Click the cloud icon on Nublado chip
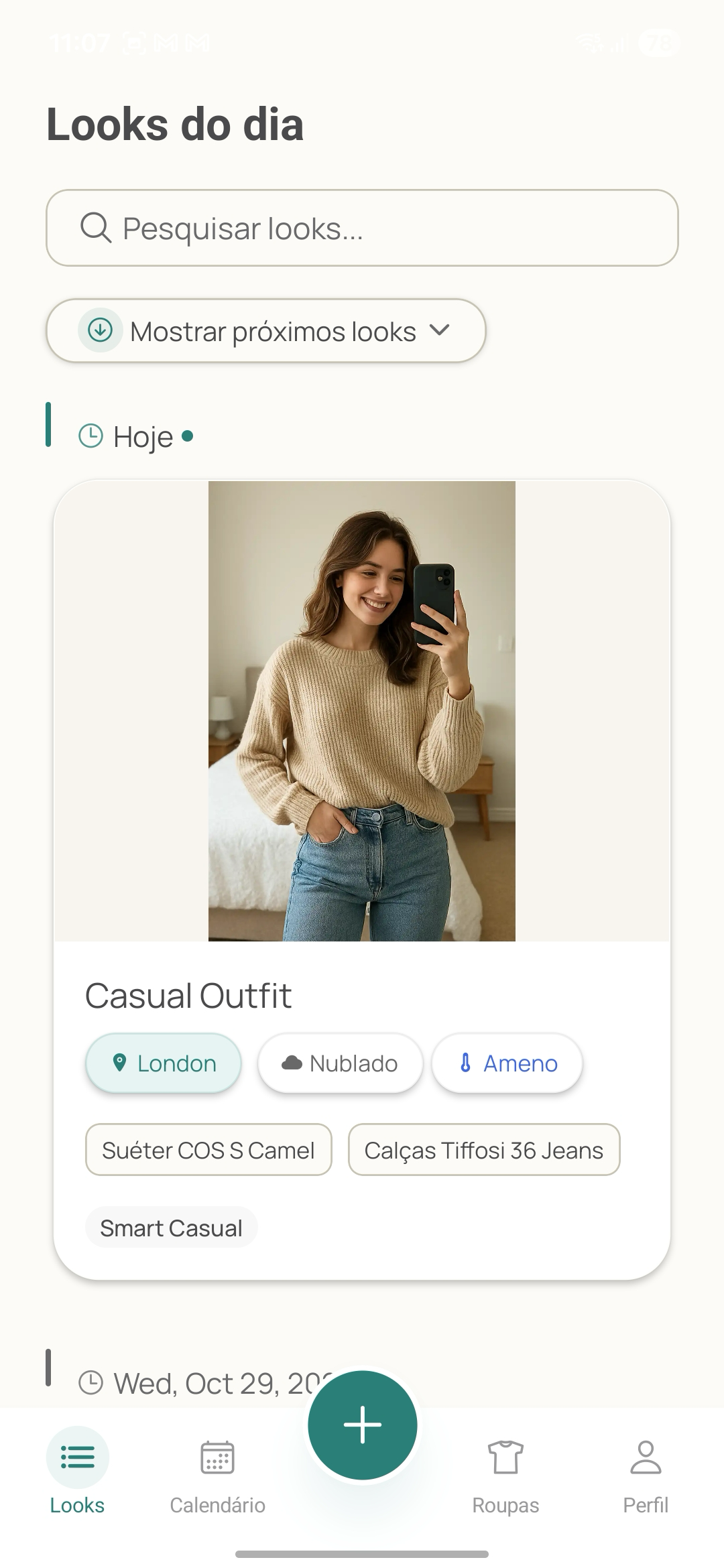The image size is (724, 1568). (293, 1062)
